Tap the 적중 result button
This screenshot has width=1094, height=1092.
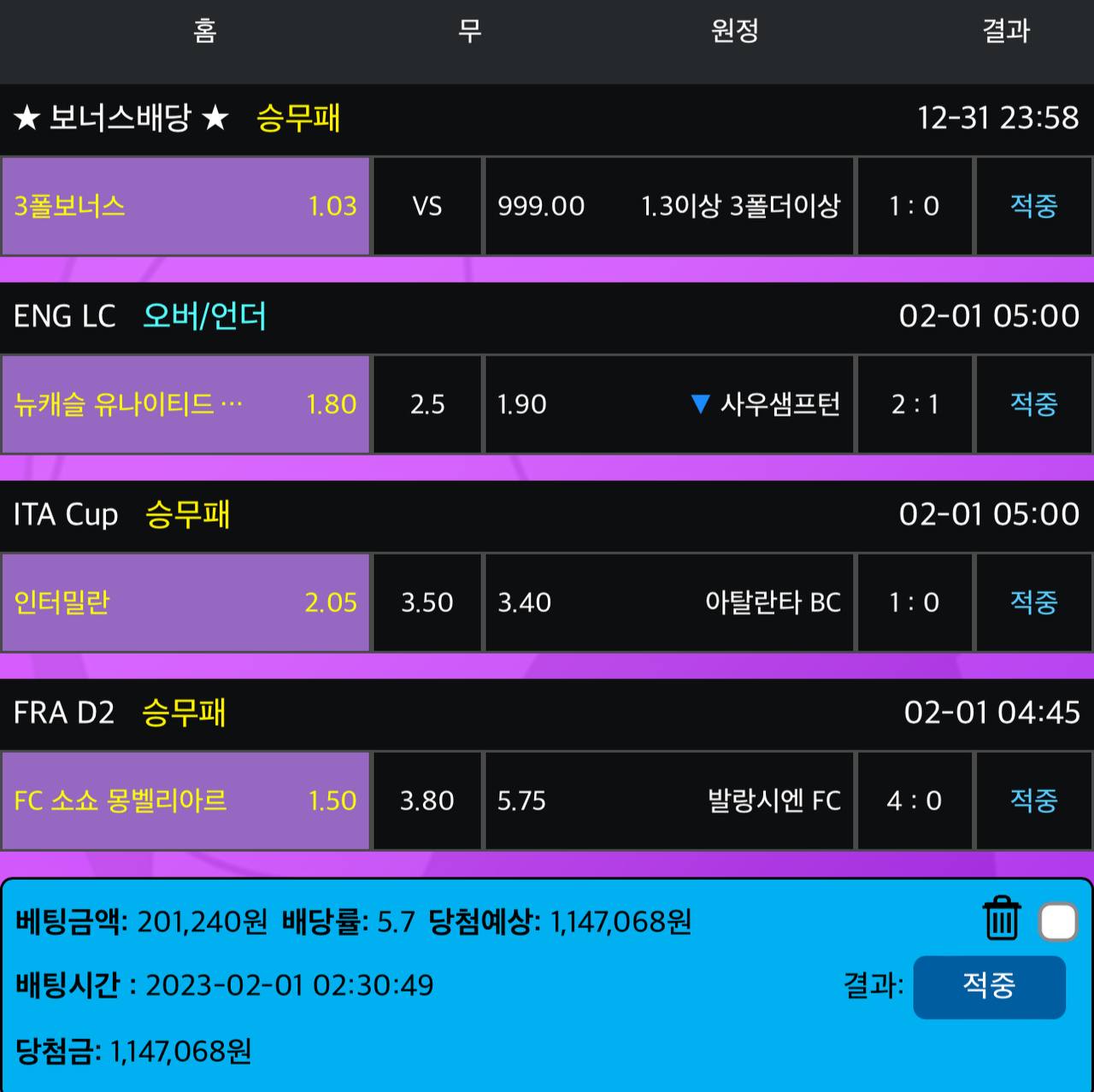coord(989,986)
